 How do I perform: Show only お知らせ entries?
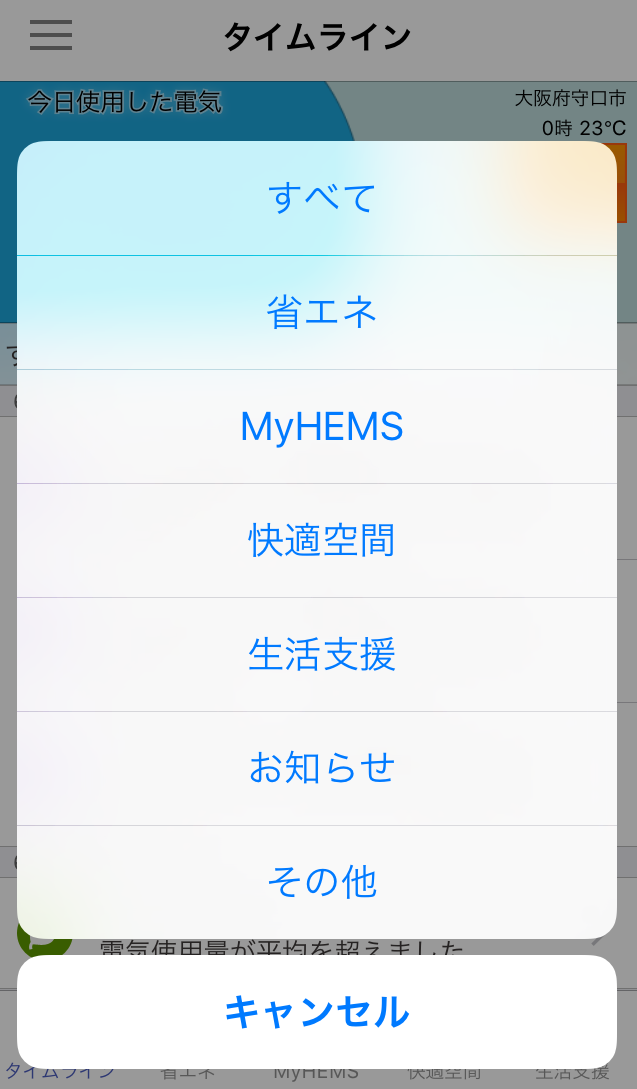click(321, 768)
